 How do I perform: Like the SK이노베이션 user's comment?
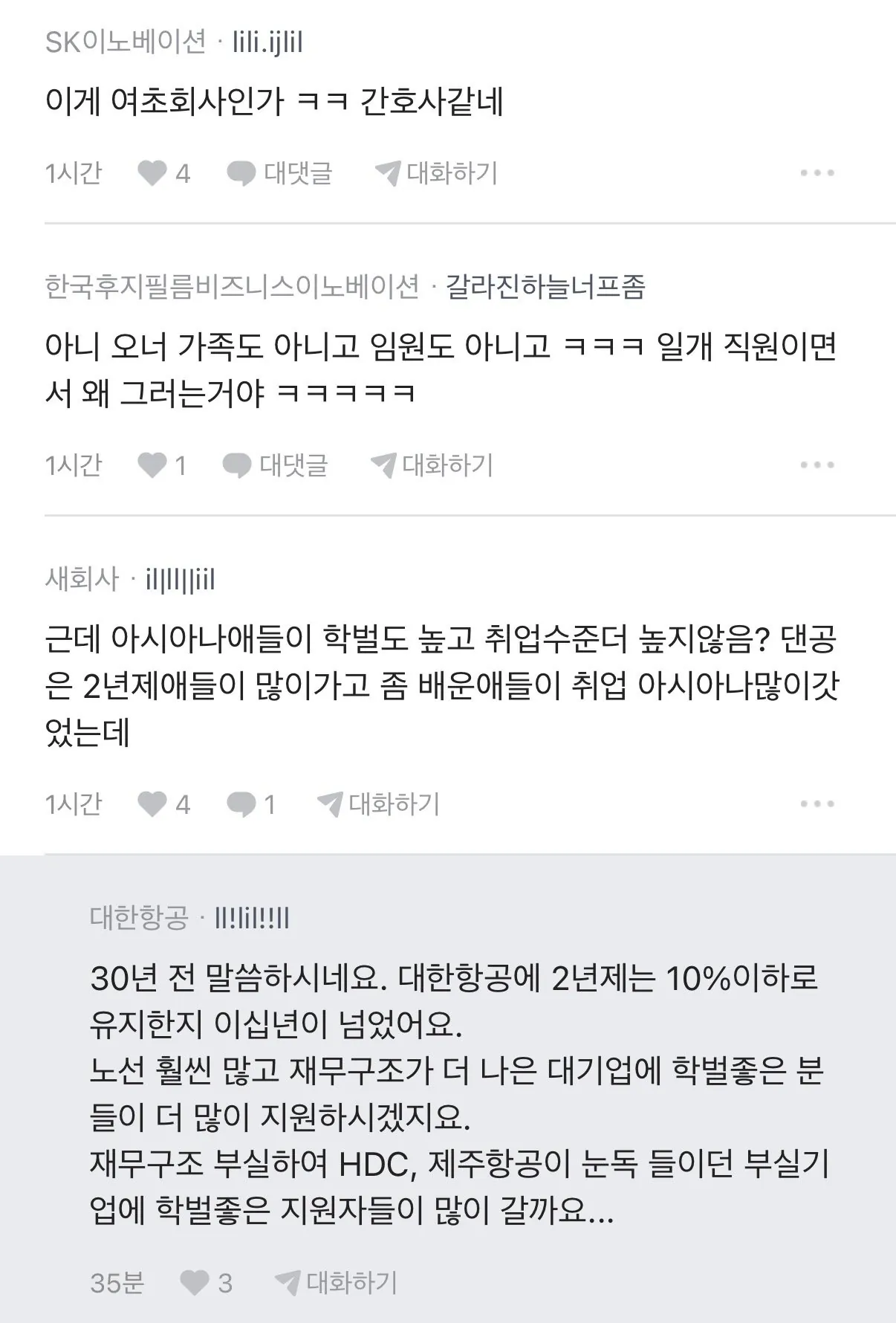(153, 173)
